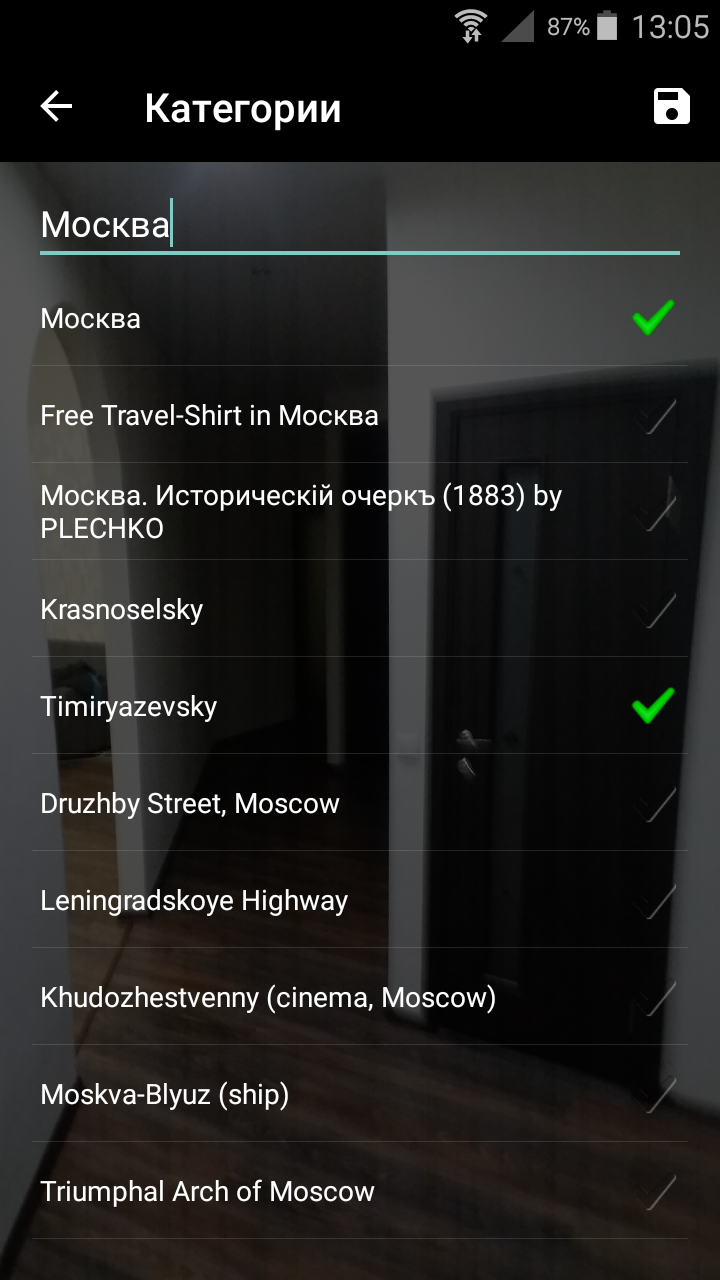Save the selected categories
Screen dimensions: 720x1280
671,106
